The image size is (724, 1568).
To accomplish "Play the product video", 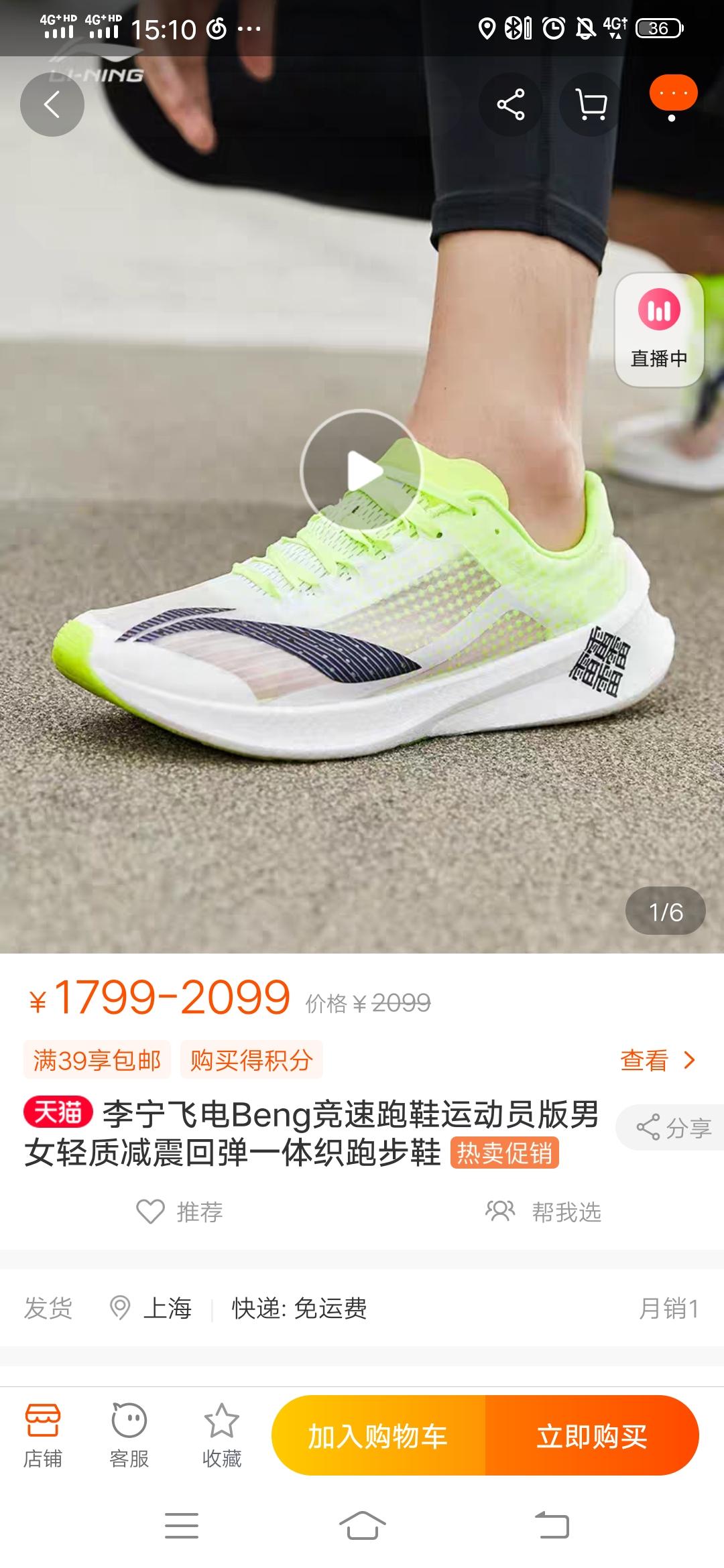I will (362, 471).
